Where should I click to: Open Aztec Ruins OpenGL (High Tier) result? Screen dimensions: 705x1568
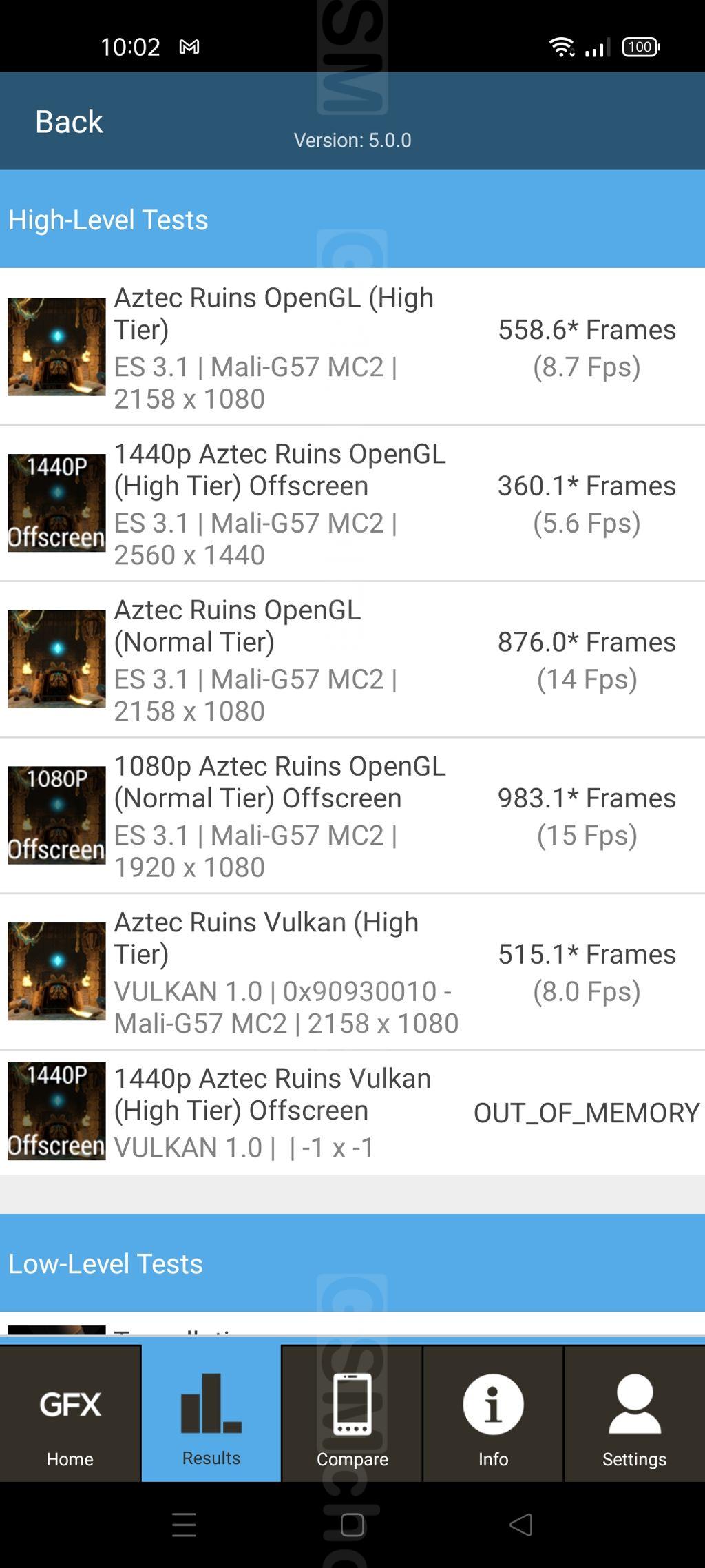pyautogui.click(x=352, y=347)
